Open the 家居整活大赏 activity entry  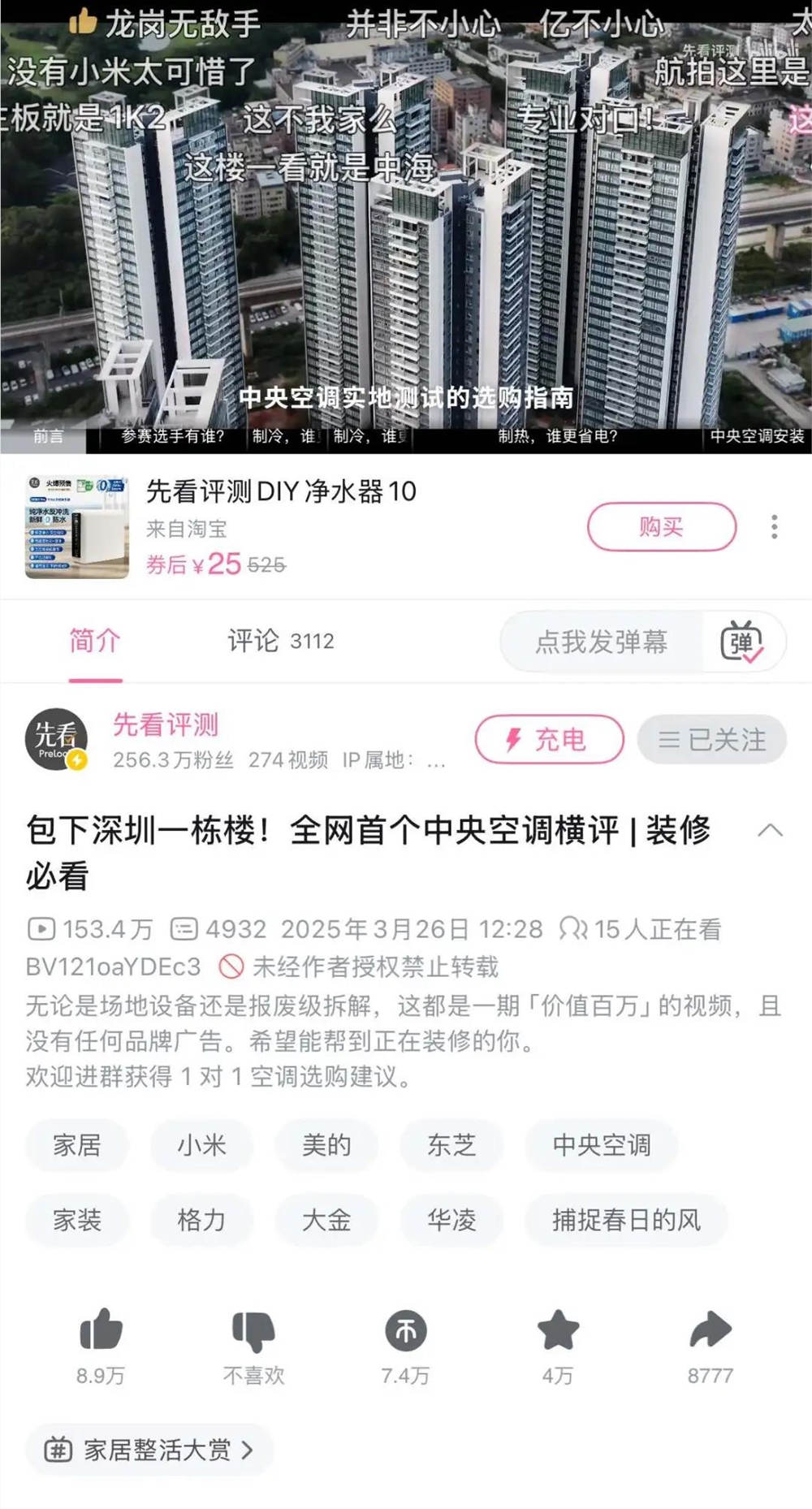point(151,1450)
